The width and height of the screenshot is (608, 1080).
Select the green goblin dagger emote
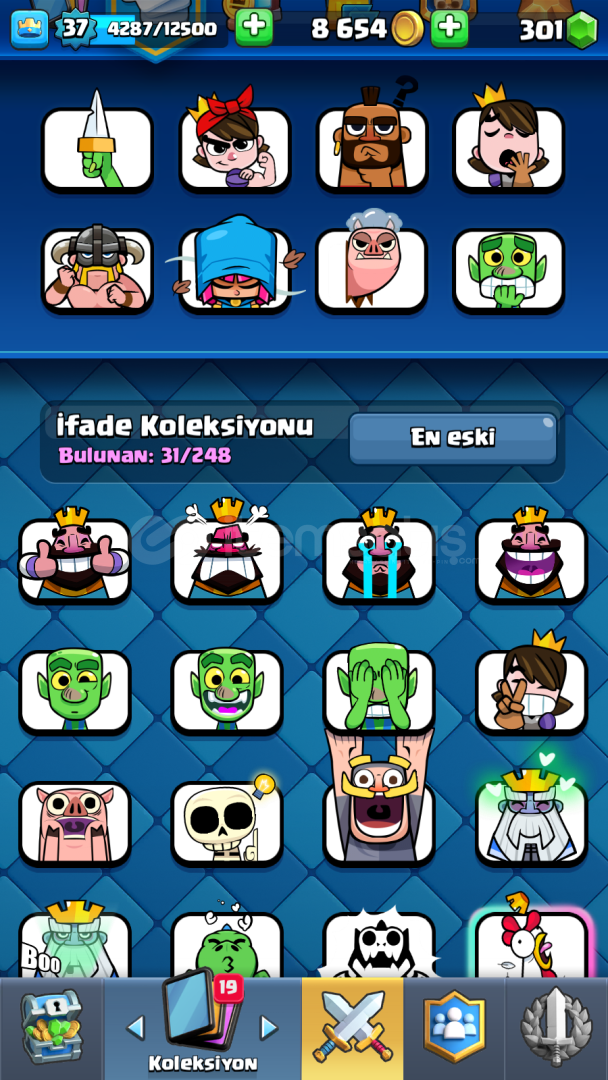pyautogui.click(x=97, y=148)
